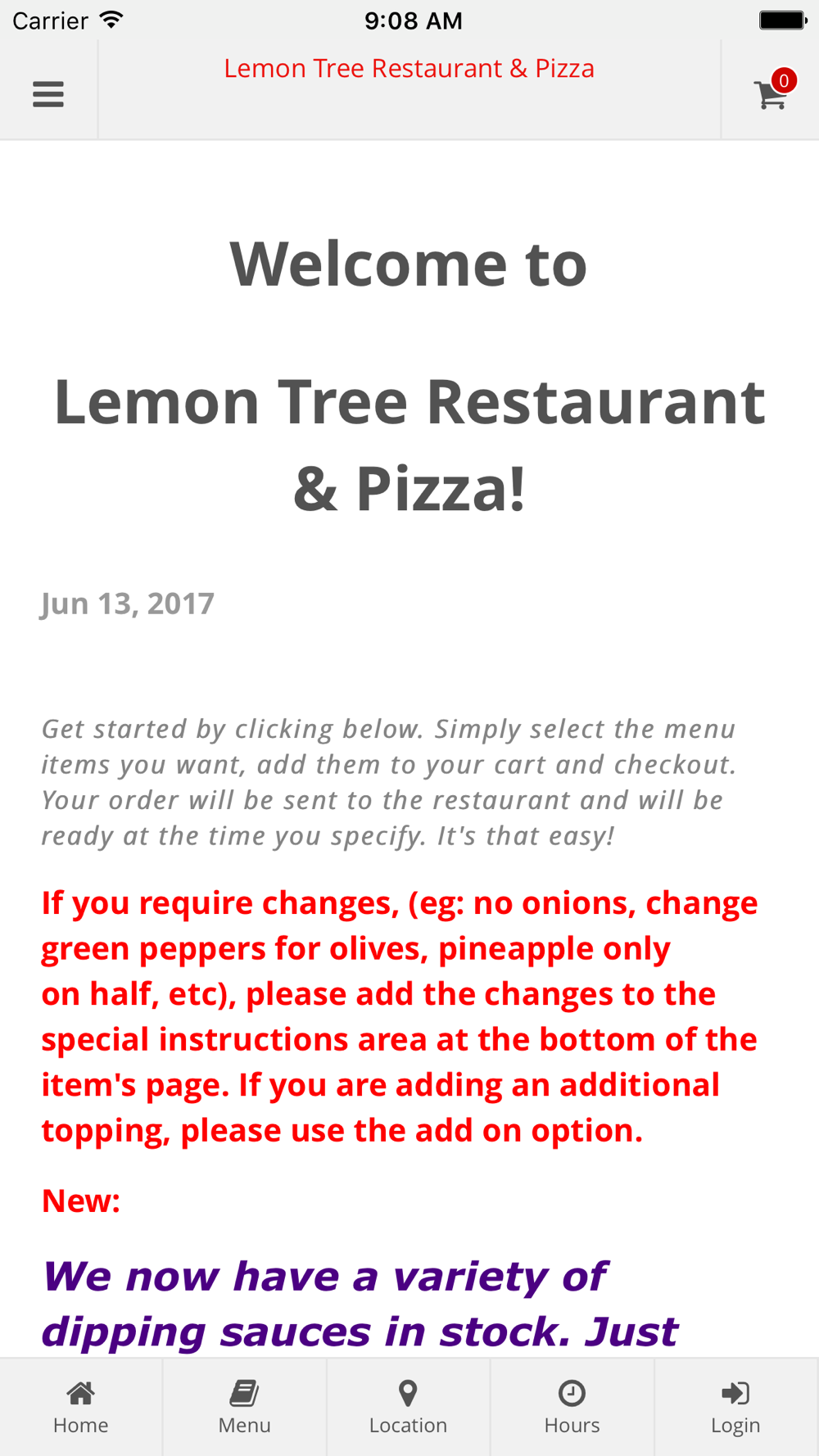819x1456 pixels.
Task: Open the Login tab
Action: (736, 1407)
